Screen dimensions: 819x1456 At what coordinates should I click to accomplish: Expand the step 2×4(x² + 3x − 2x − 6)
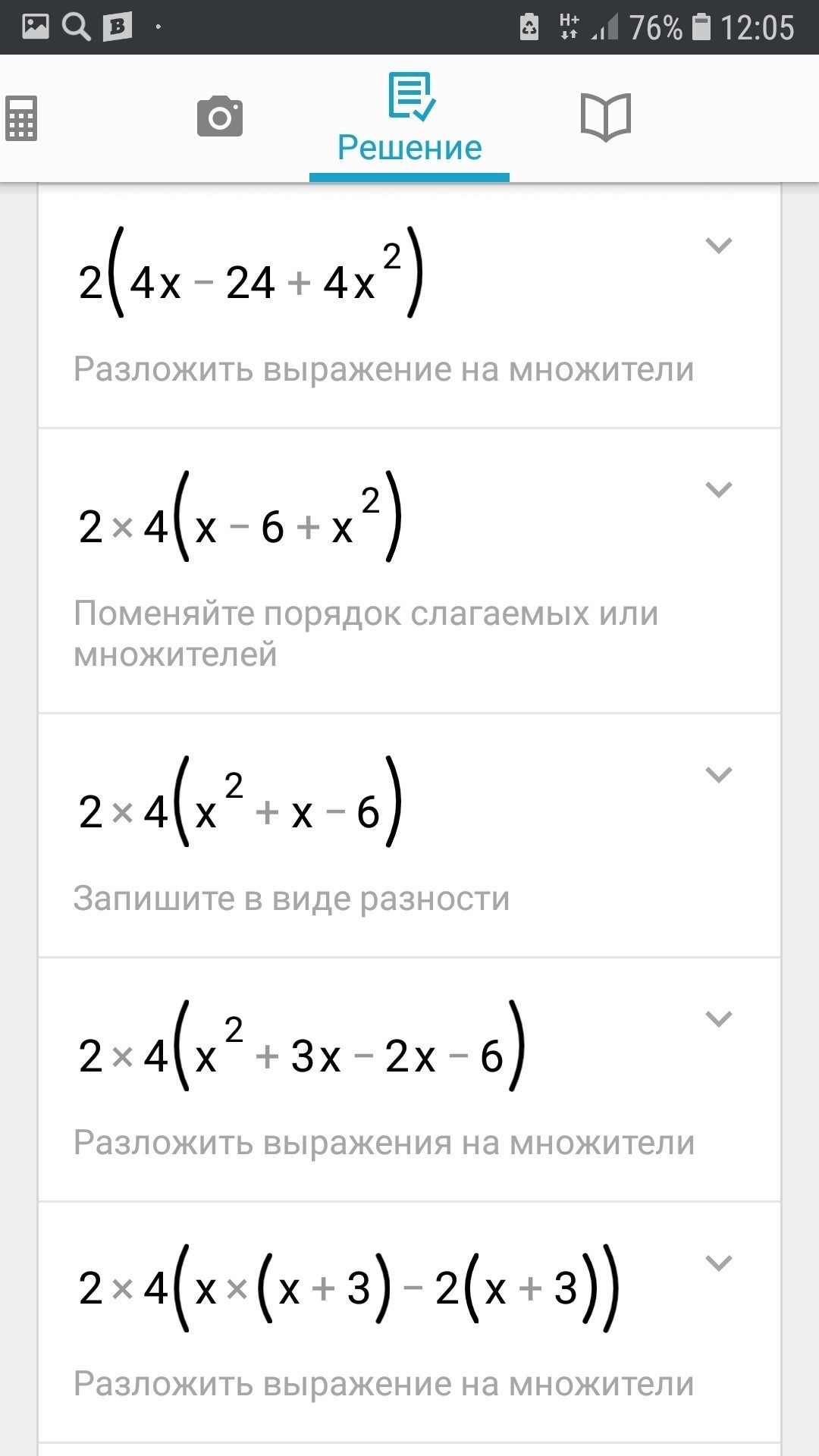click(718, 1019)
